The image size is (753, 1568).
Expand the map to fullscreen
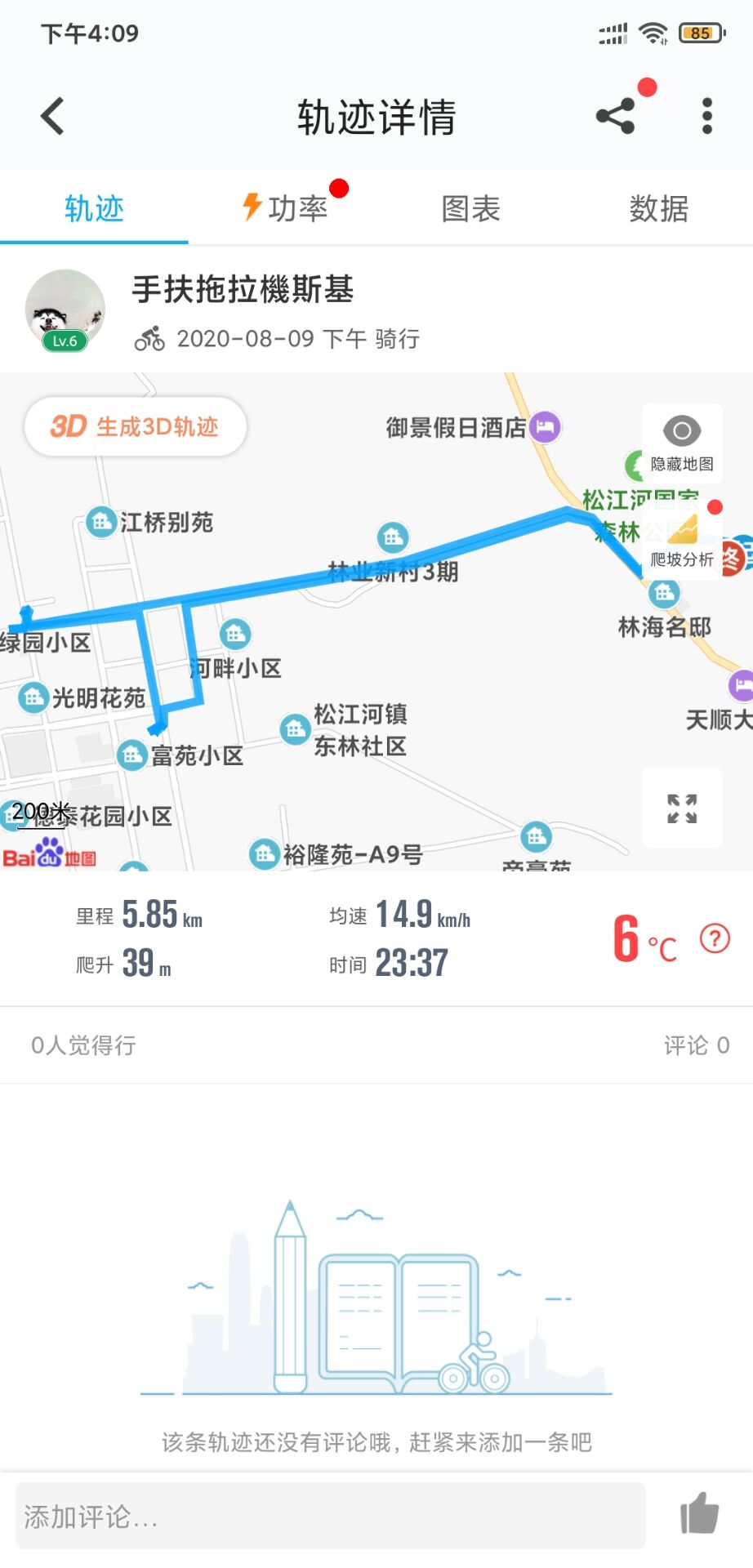tap(682, 808)
